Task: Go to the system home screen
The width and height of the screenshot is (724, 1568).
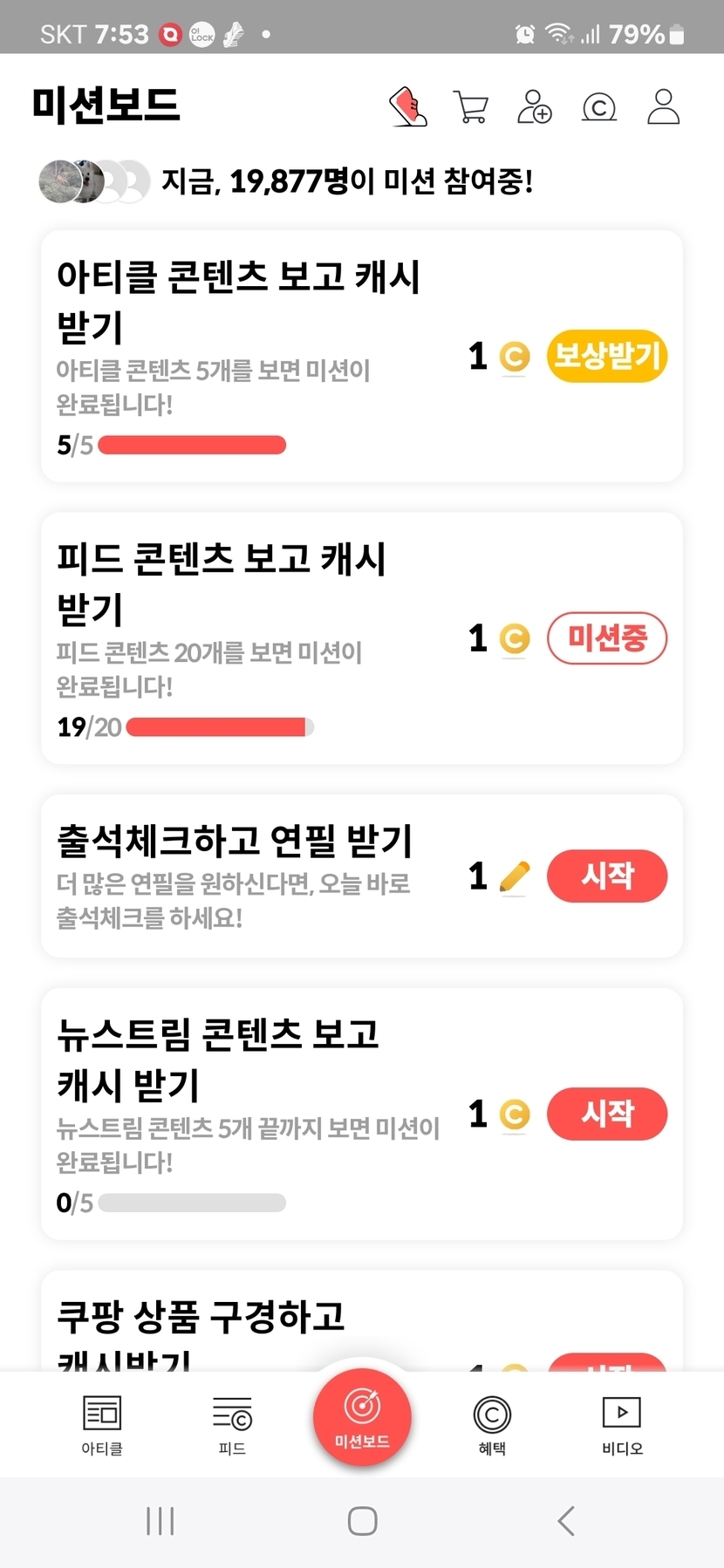Action: click(x=362, y=1521)
